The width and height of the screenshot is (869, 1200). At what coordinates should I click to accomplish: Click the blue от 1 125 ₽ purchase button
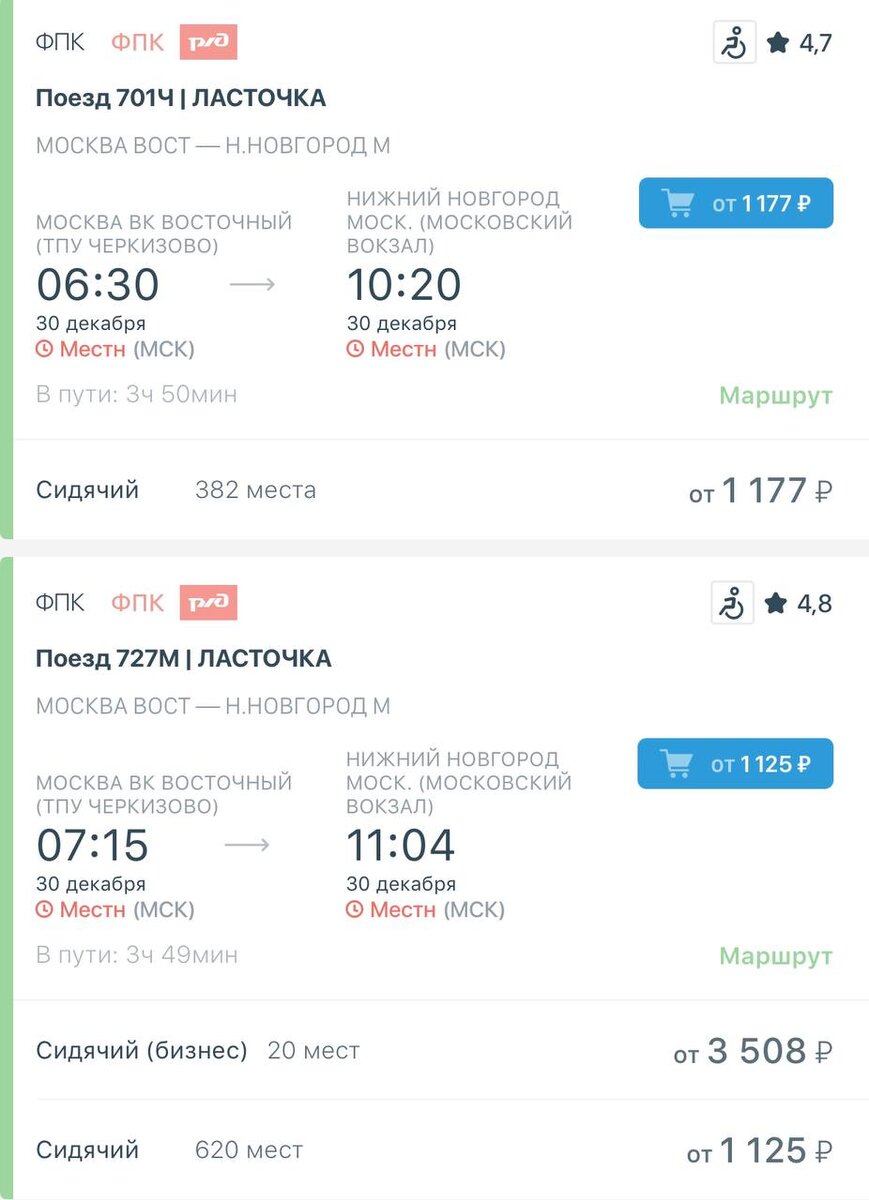click(735, 763)
